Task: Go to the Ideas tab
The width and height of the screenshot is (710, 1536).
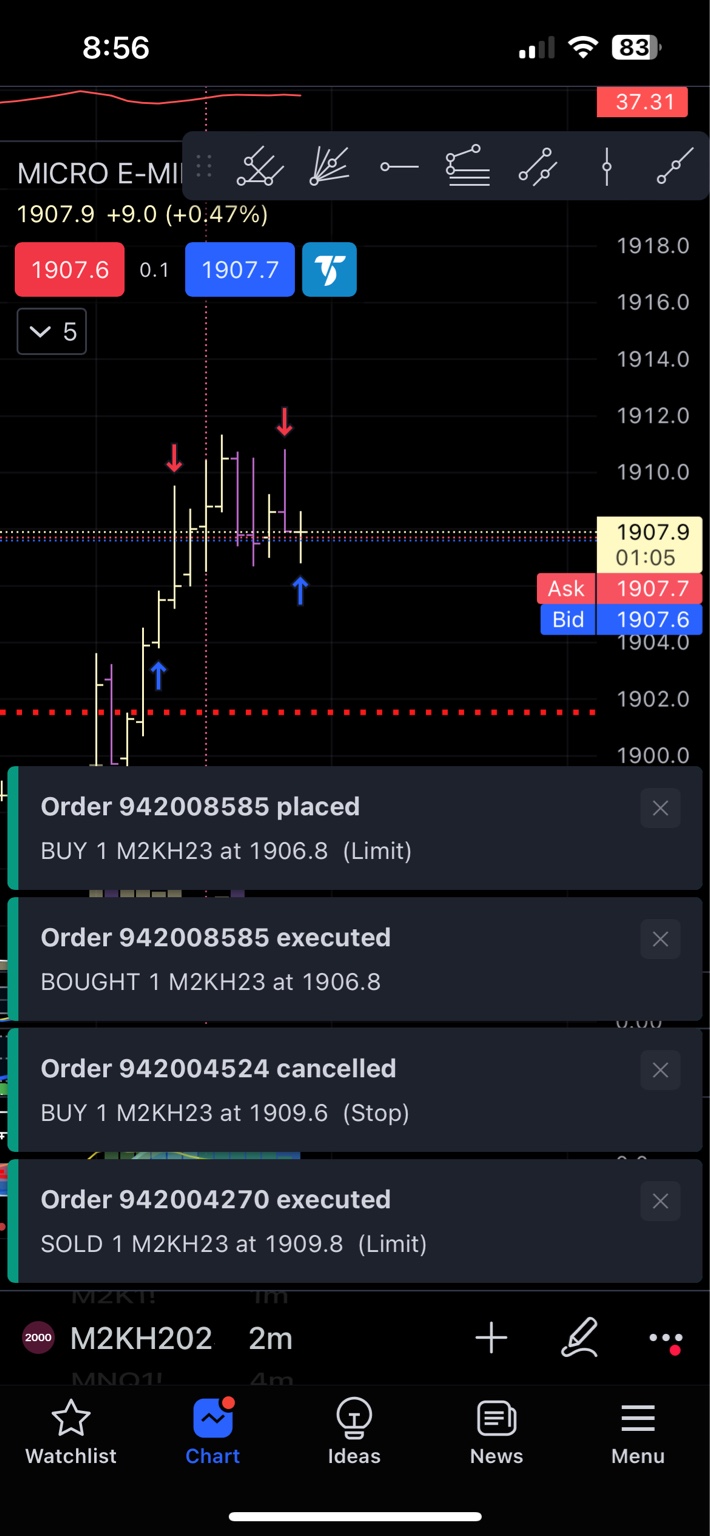Action: [x=354, y=1432]
